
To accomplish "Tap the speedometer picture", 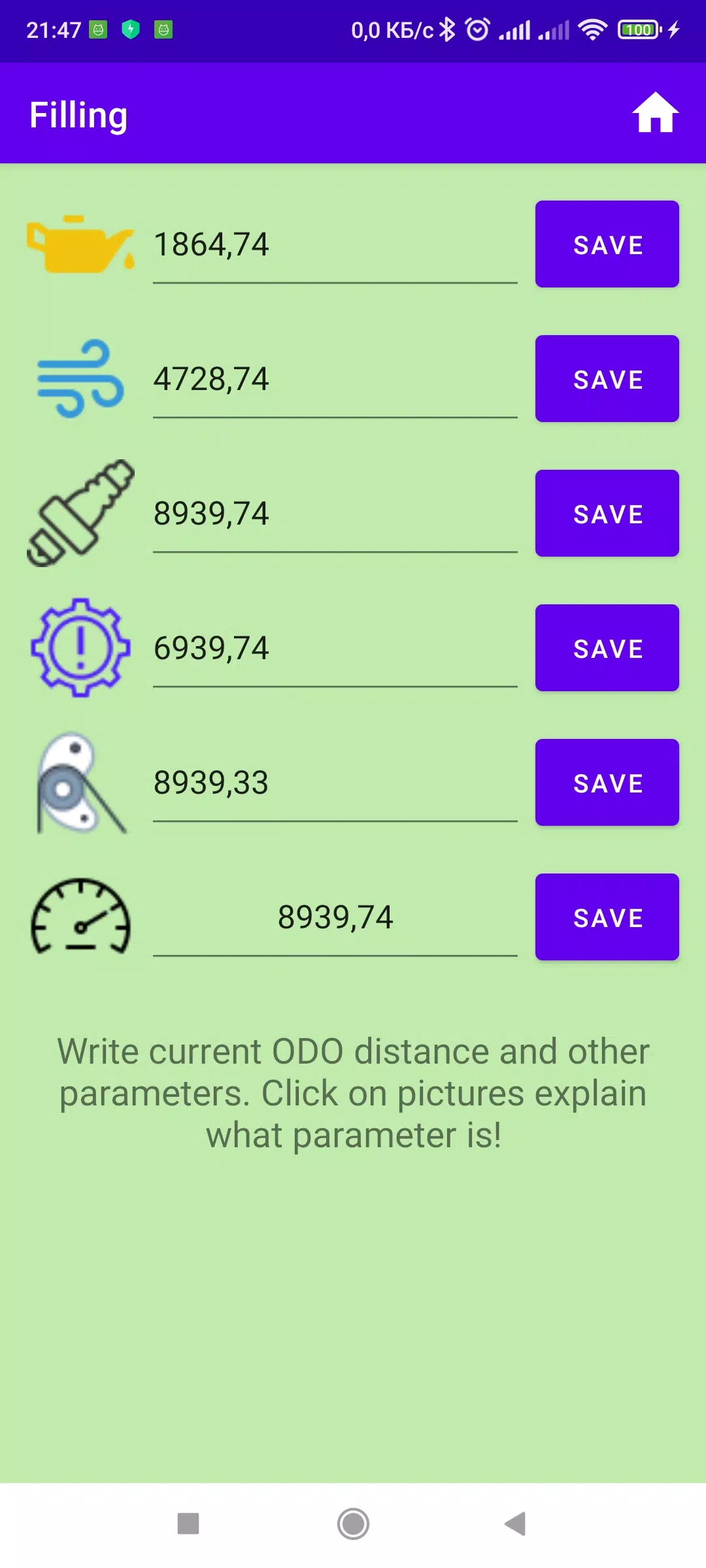I will (81, 917).
